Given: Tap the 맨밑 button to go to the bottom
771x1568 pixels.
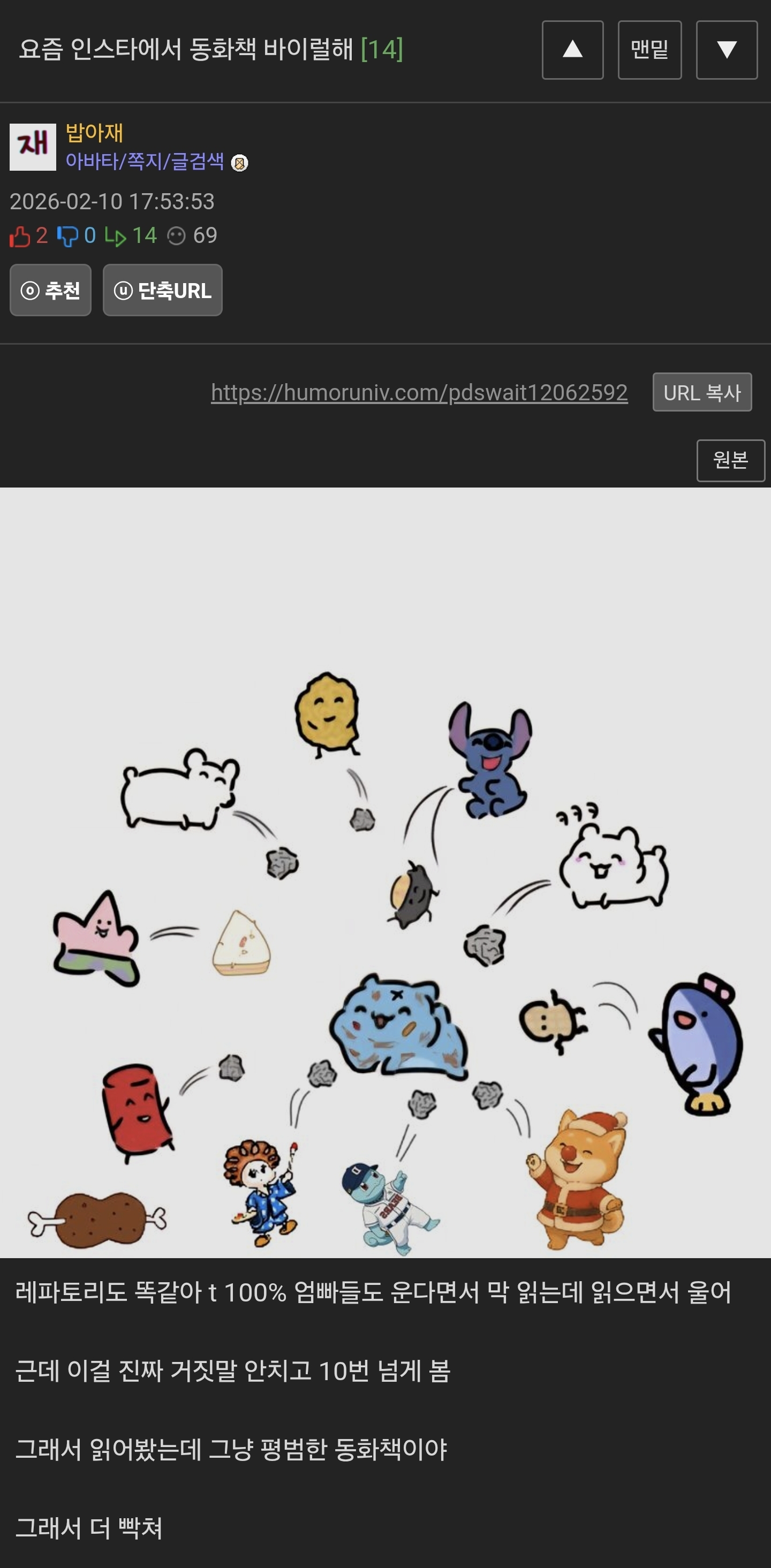Looking at the screenshot, I should tap(649, 50).
